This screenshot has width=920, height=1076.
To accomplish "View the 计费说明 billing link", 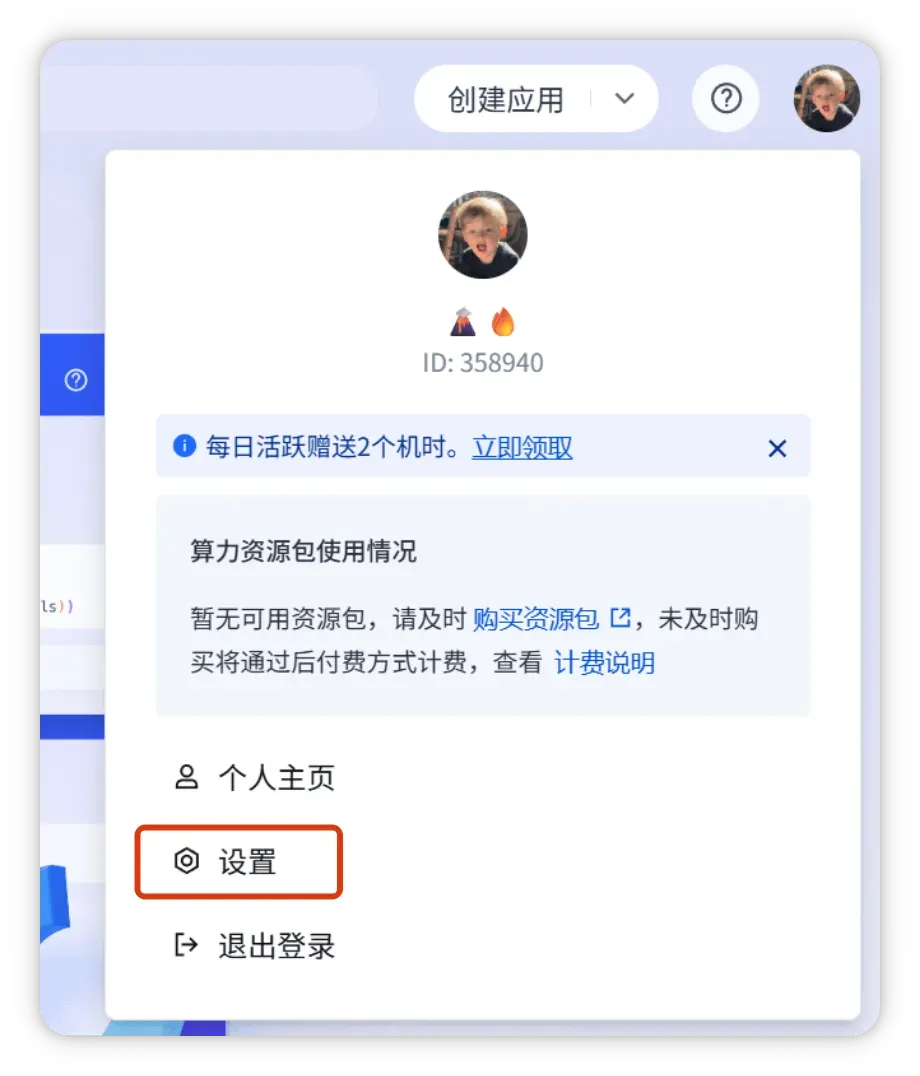I will [x=604, y=662].
